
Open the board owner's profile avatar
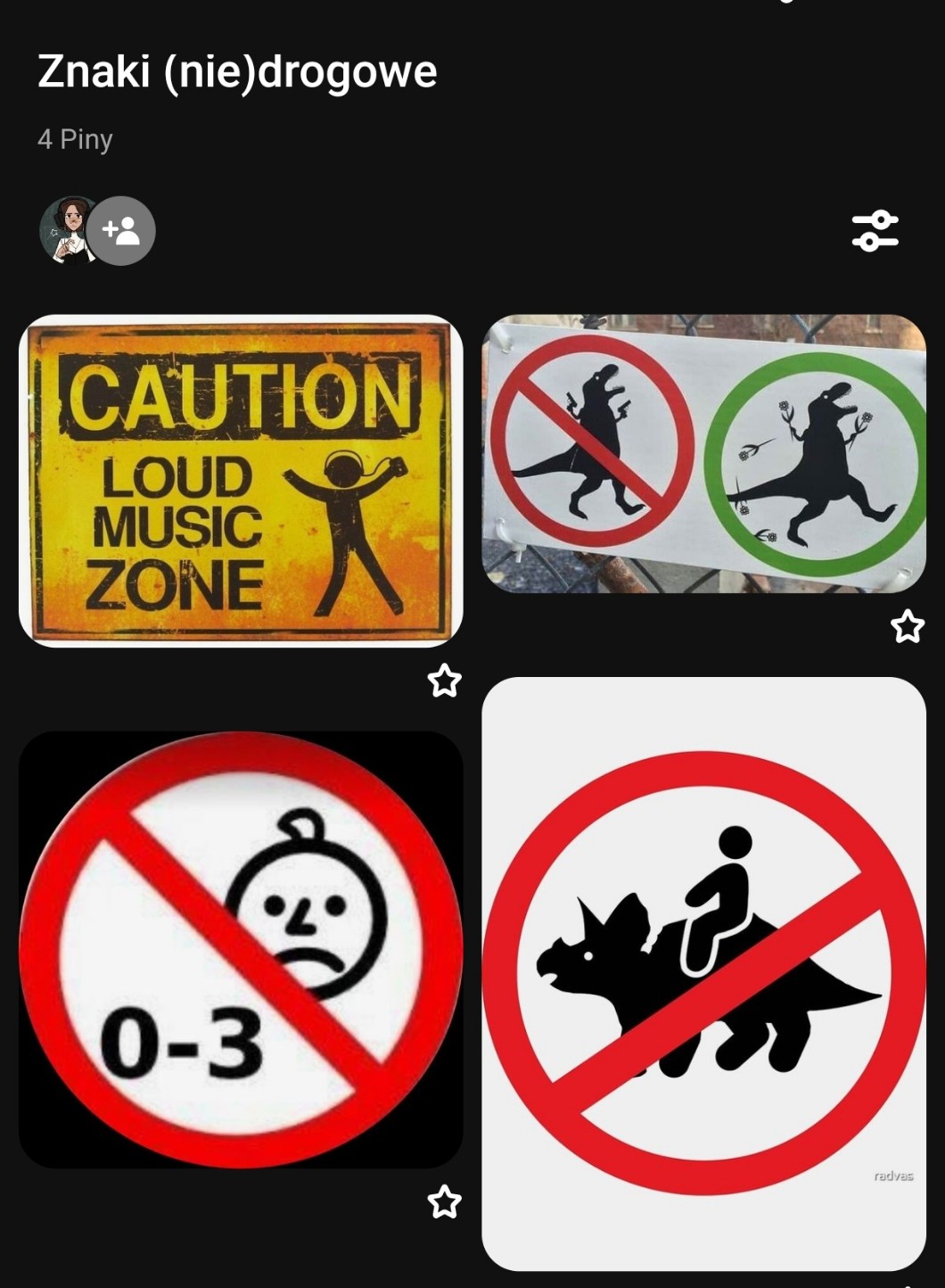pos(66,231)
